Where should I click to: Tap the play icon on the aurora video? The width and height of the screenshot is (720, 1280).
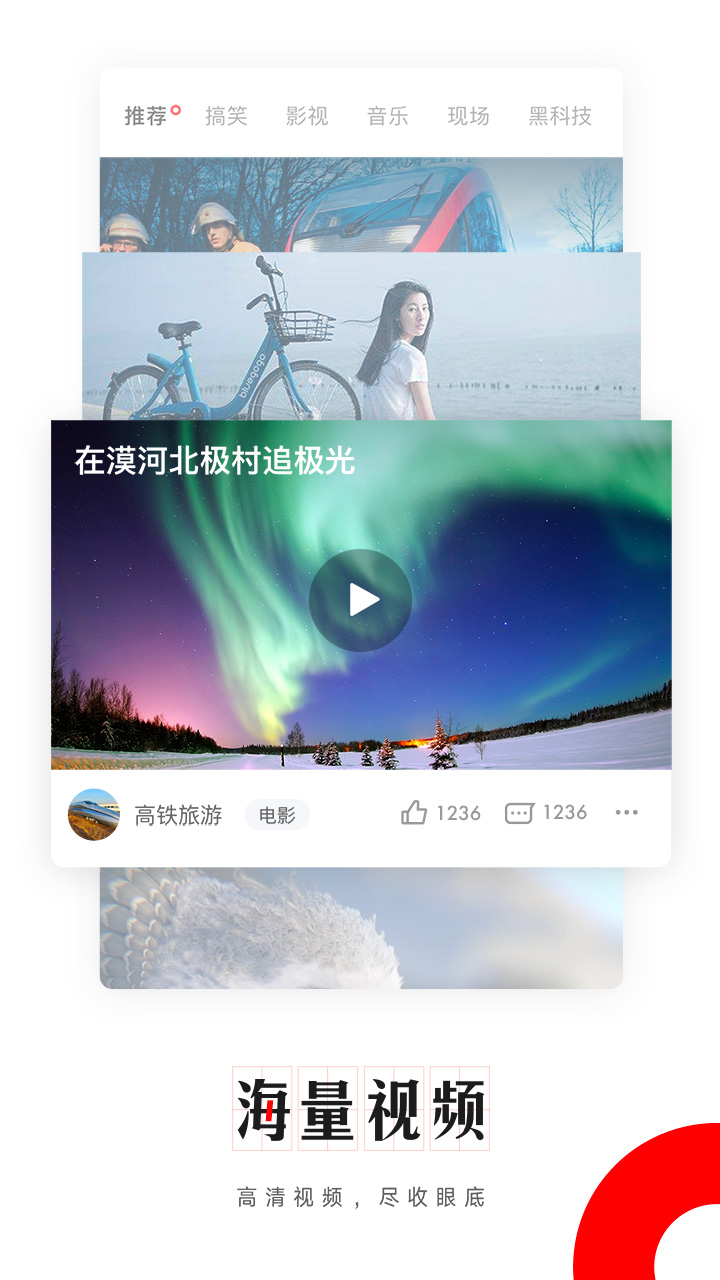pos(360,597)
